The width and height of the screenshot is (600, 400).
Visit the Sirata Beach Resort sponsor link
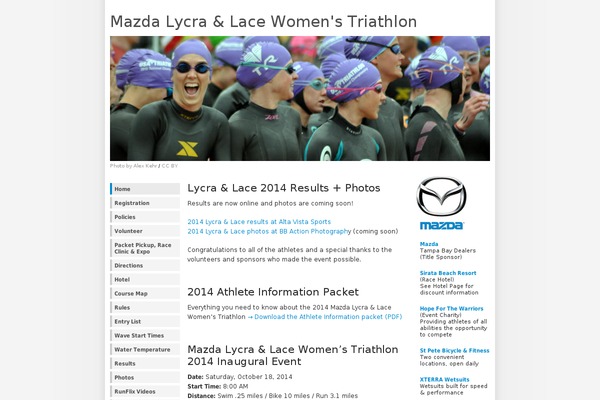447,273
